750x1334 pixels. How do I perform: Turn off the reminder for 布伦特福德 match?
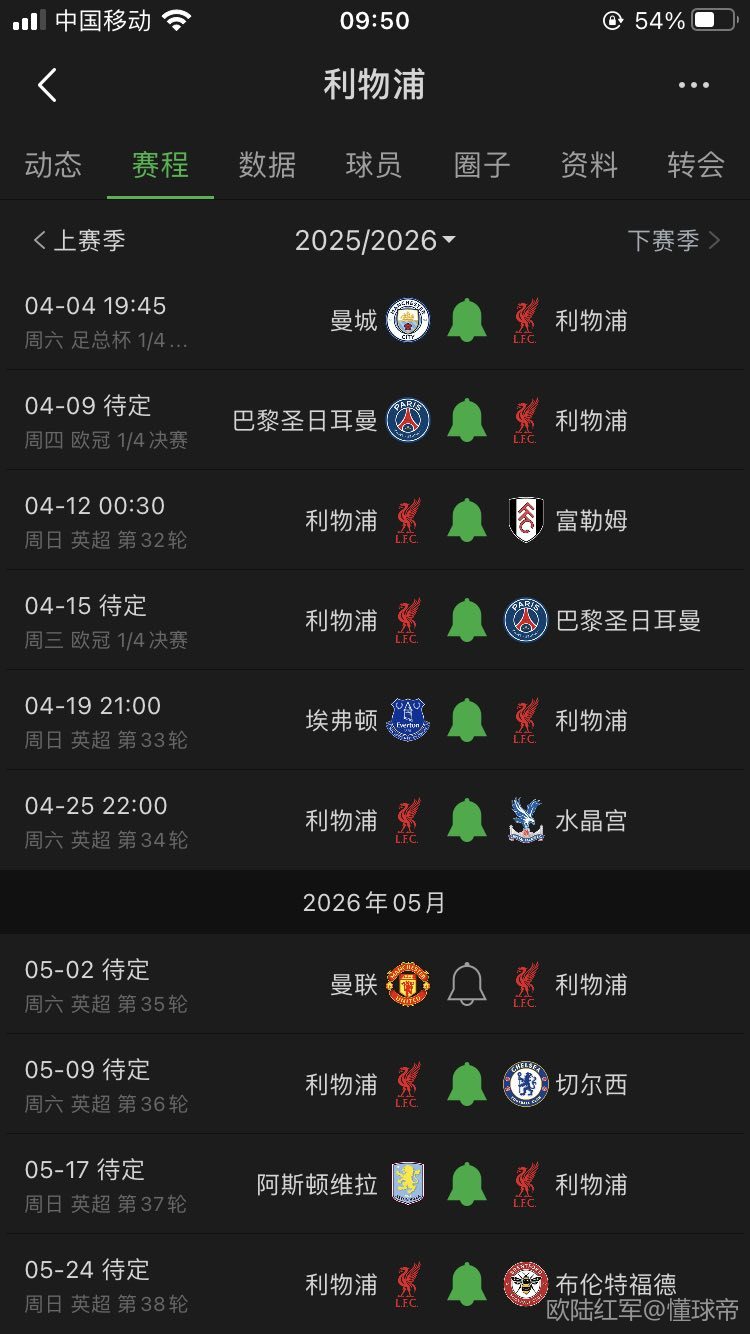coord(466,1284)
